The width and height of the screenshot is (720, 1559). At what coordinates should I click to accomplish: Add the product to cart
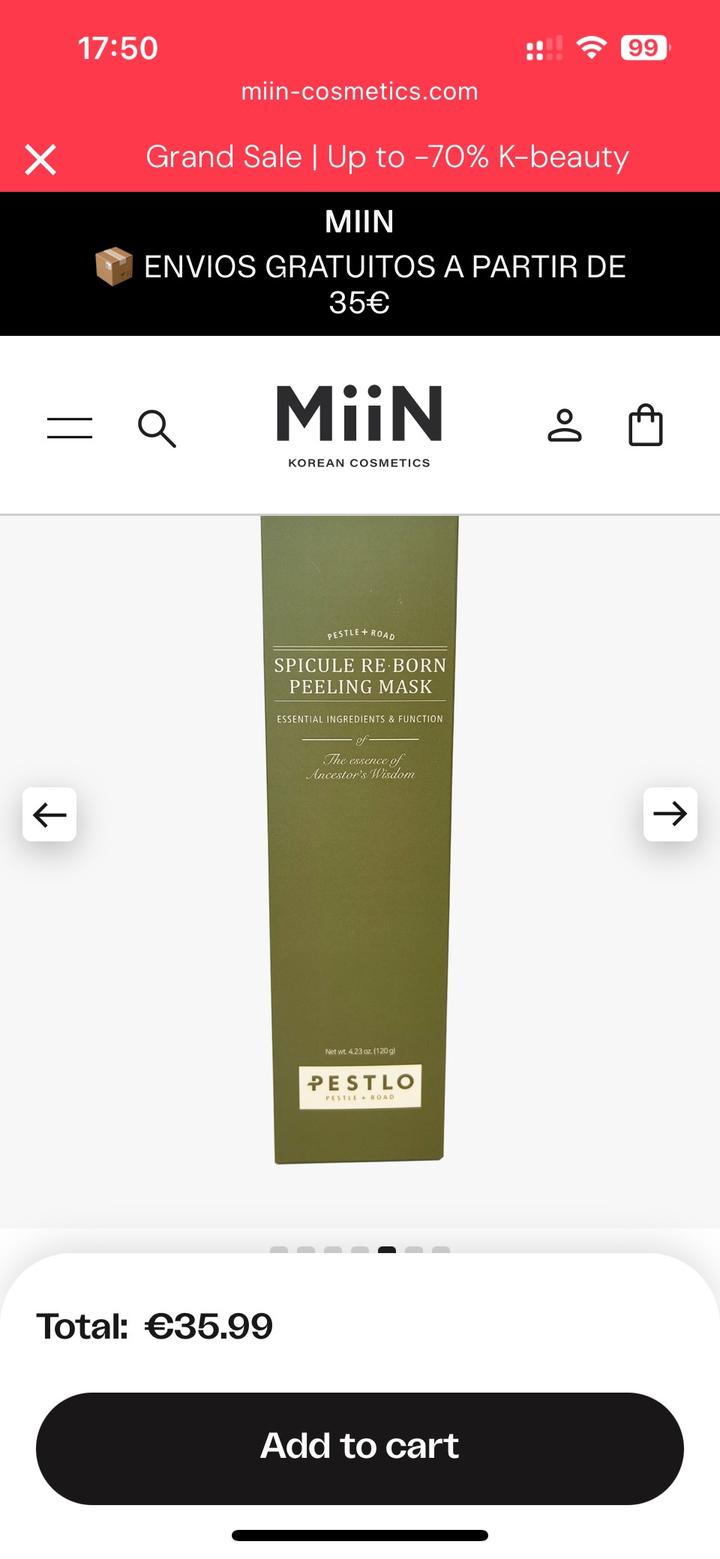[360, 1447]
